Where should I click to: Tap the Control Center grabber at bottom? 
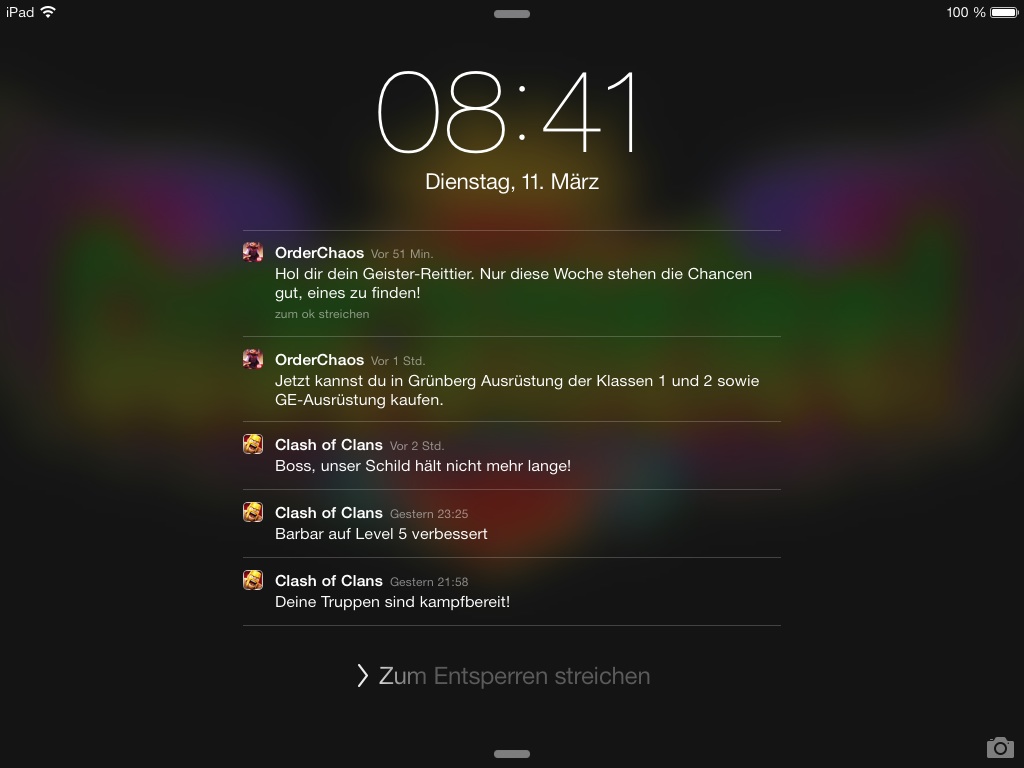[512, 754]
